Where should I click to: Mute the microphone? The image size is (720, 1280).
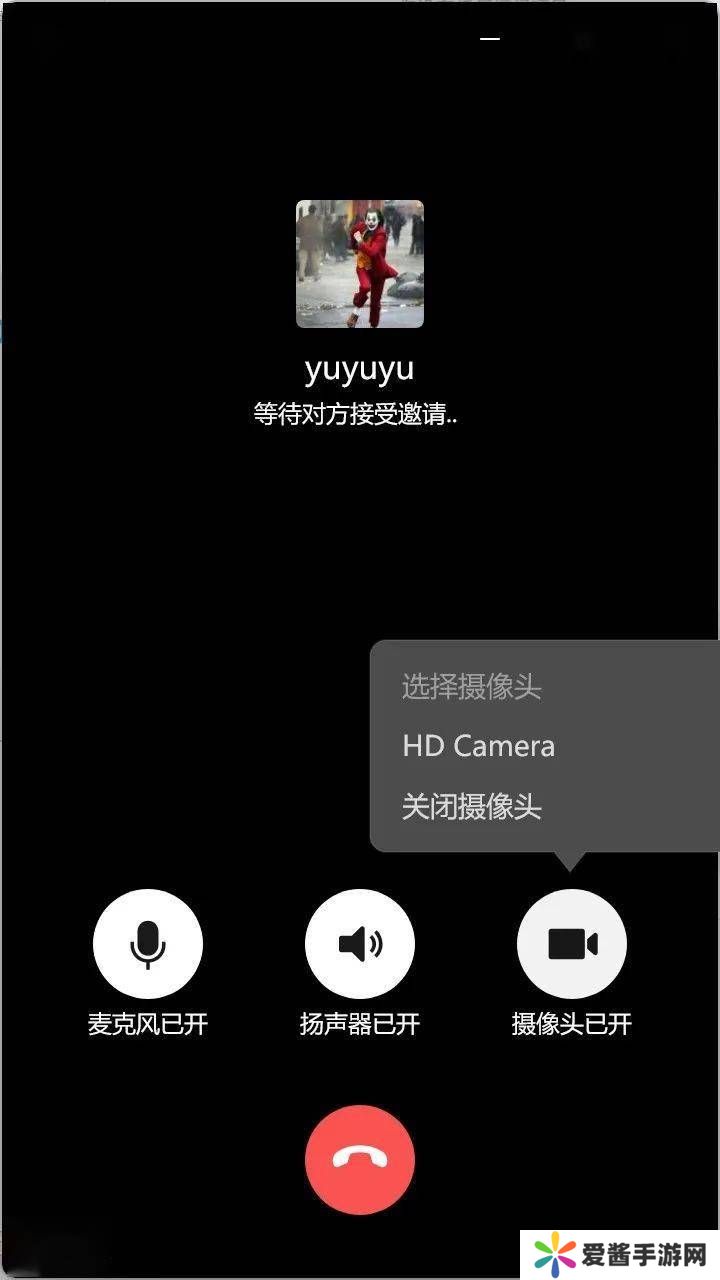[x=148, y=944]
